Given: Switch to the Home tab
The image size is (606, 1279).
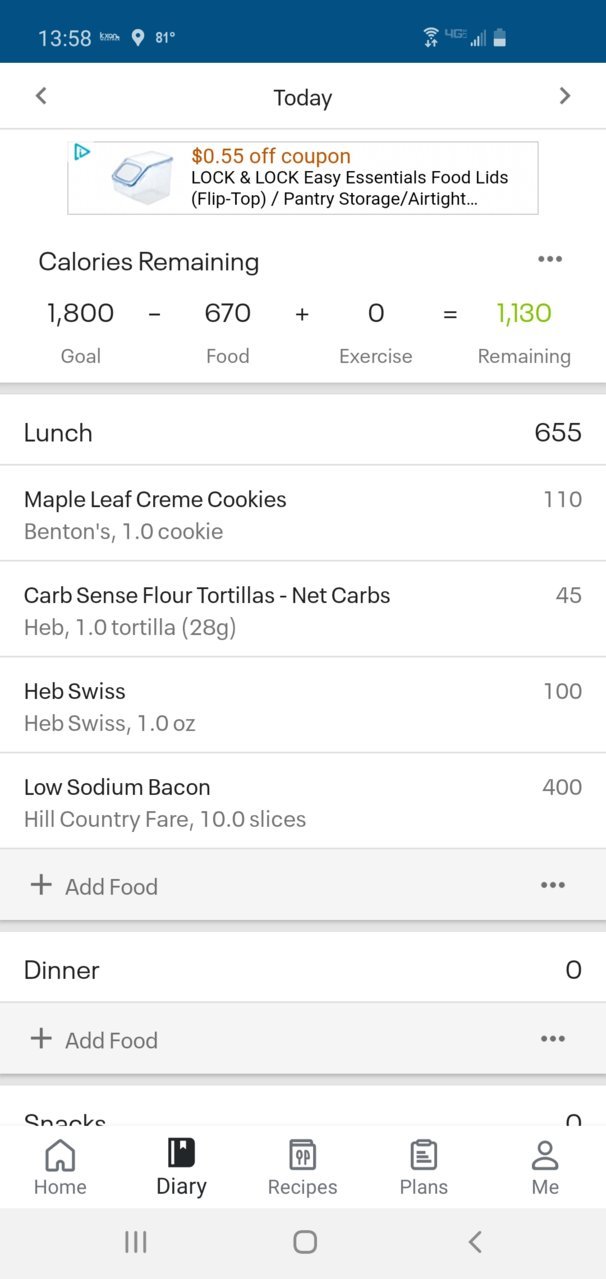Looking at the screenshot, I should point(60,1167).
